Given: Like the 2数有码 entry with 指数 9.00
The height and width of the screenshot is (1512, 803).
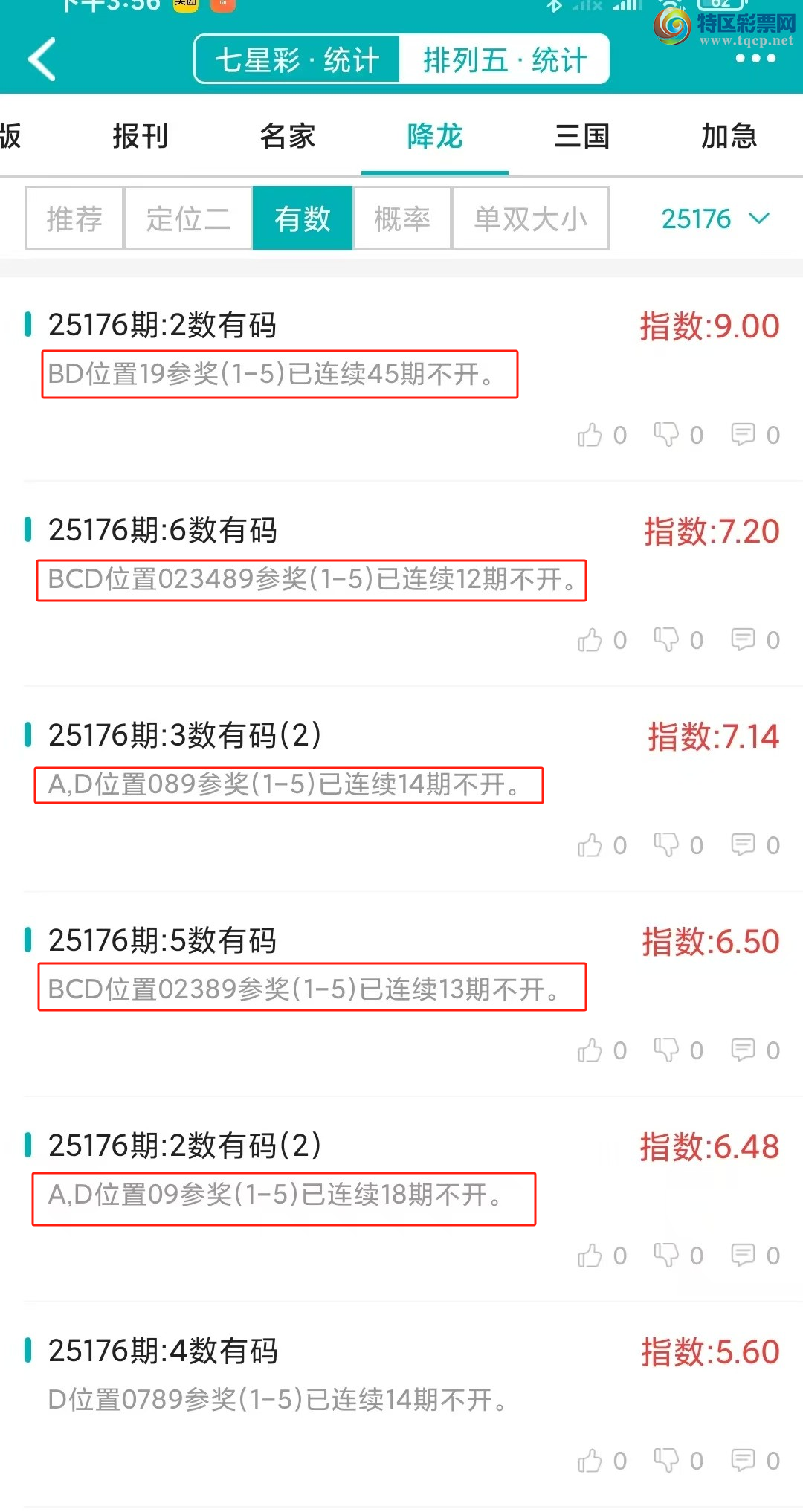Looking at the screenshot, I should [590, 435].
